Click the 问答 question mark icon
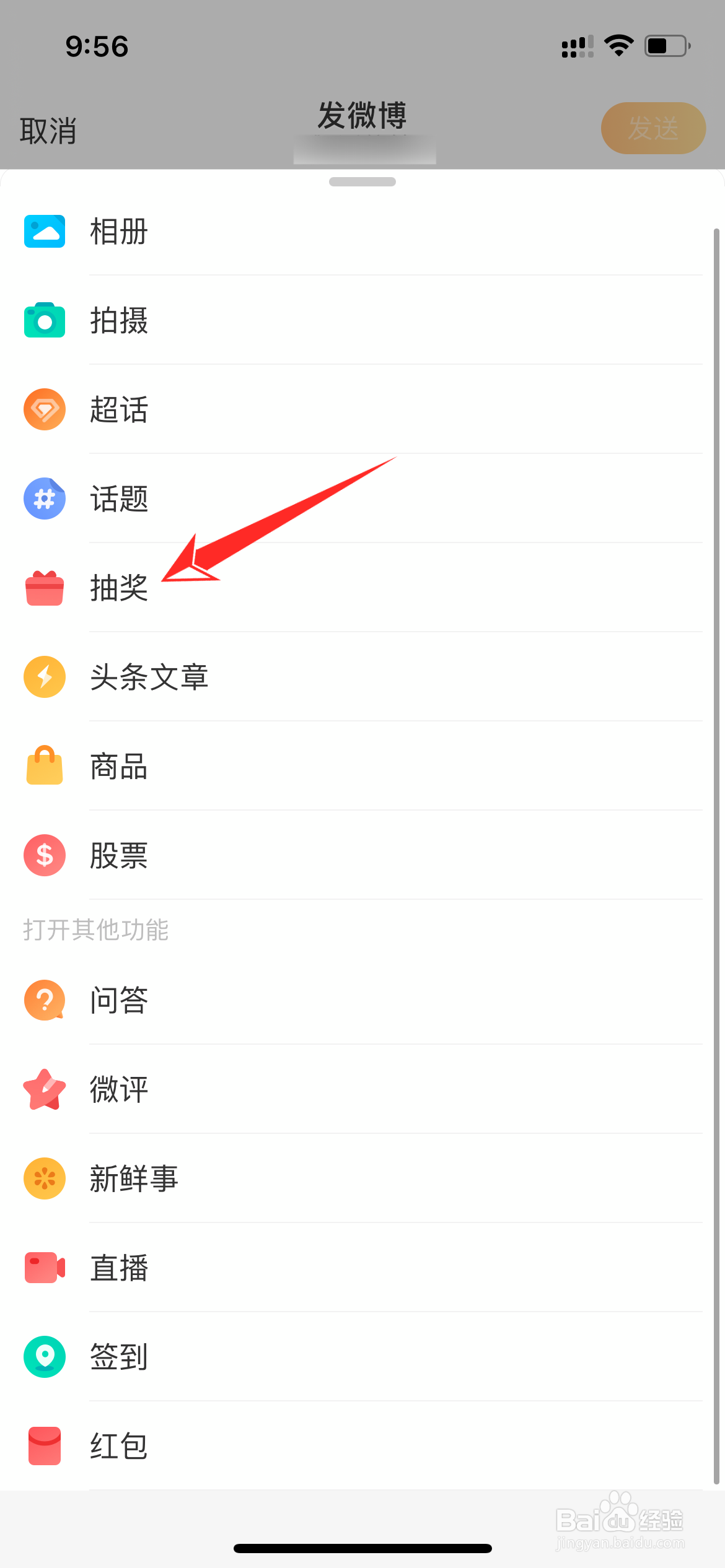The width and height of the screenshot is (725, 1568). point(43,1000)
